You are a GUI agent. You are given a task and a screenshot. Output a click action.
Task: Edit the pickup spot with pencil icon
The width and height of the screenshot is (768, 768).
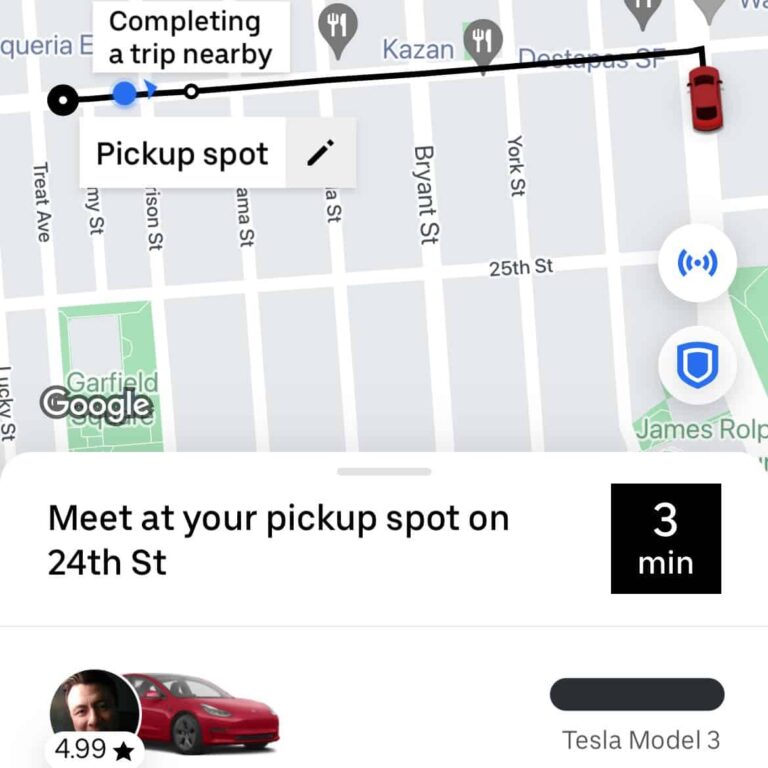(x=320, y=153)
